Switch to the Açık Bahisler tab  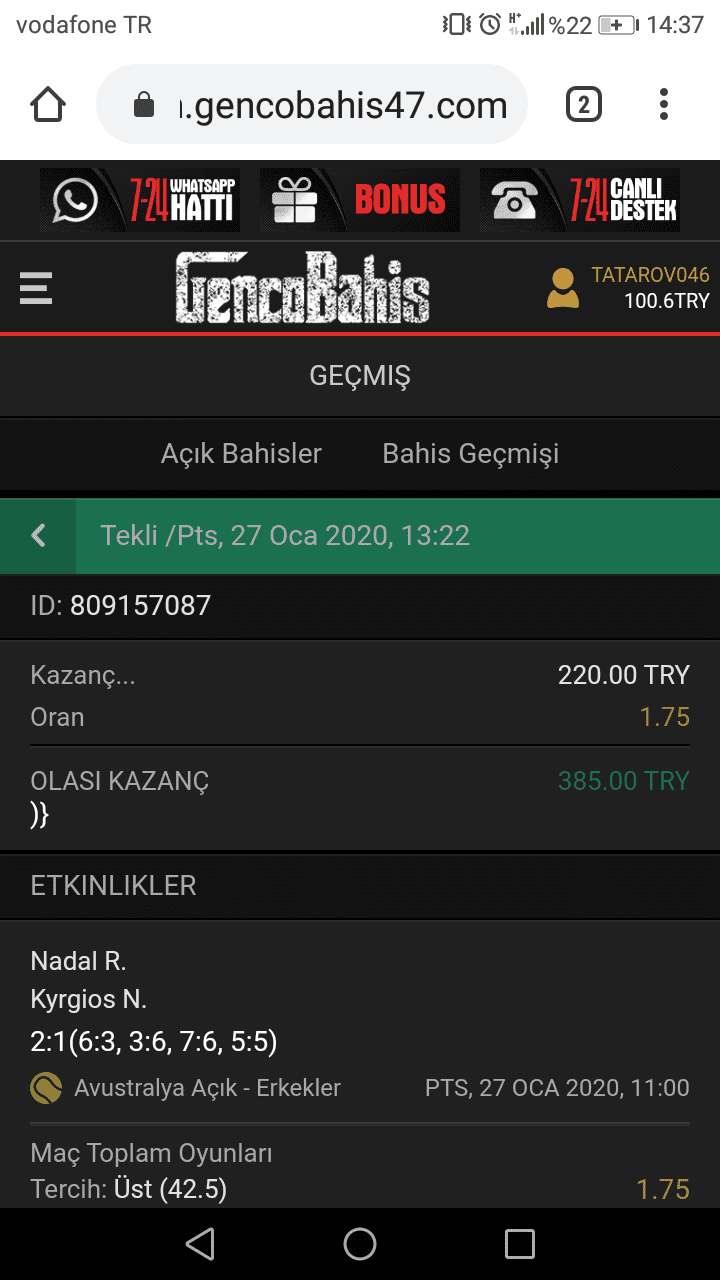point(241,453)
